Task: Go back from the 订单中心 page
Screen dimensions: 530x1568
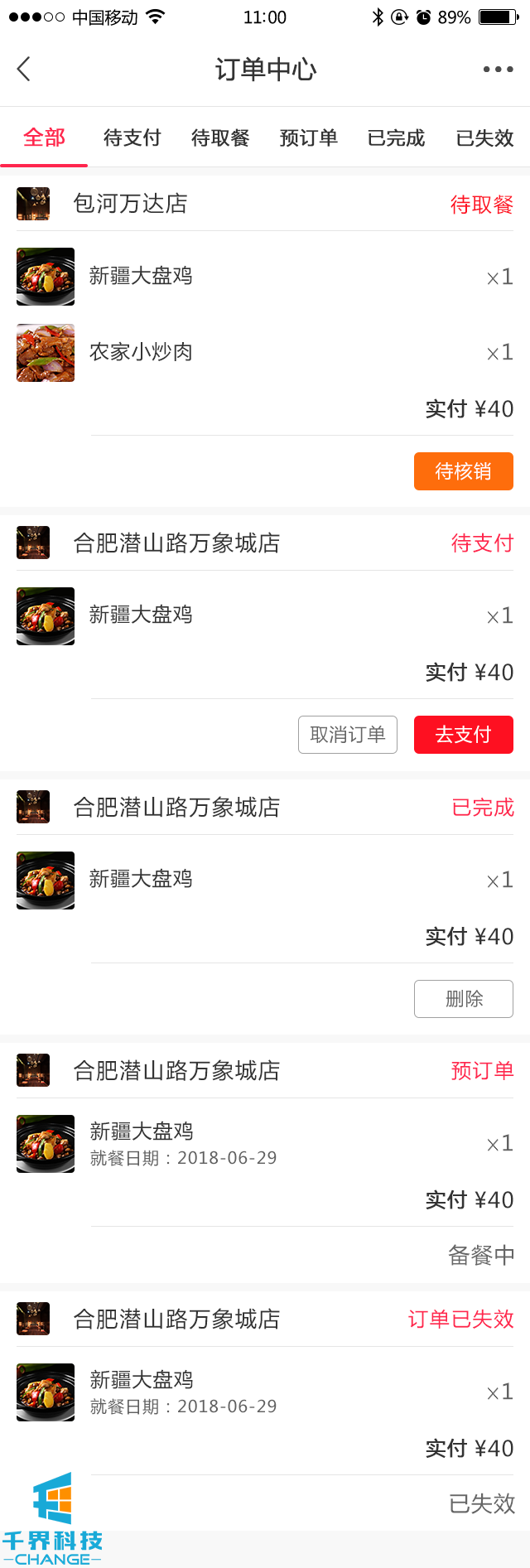Action: (24, 70)
